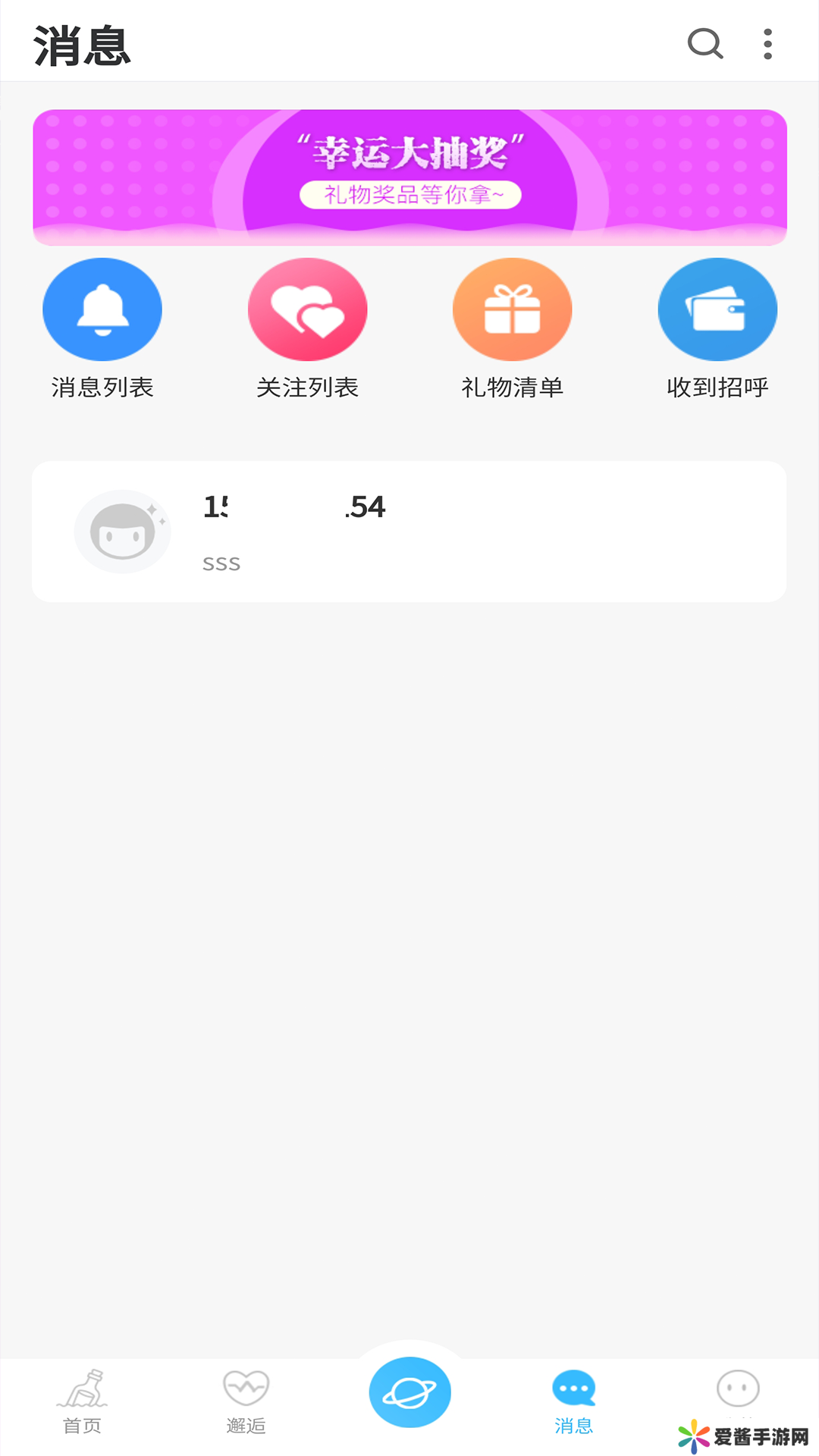The image size is (819, 1456).
Task: Open the search icon
Action: coord(704,44)
